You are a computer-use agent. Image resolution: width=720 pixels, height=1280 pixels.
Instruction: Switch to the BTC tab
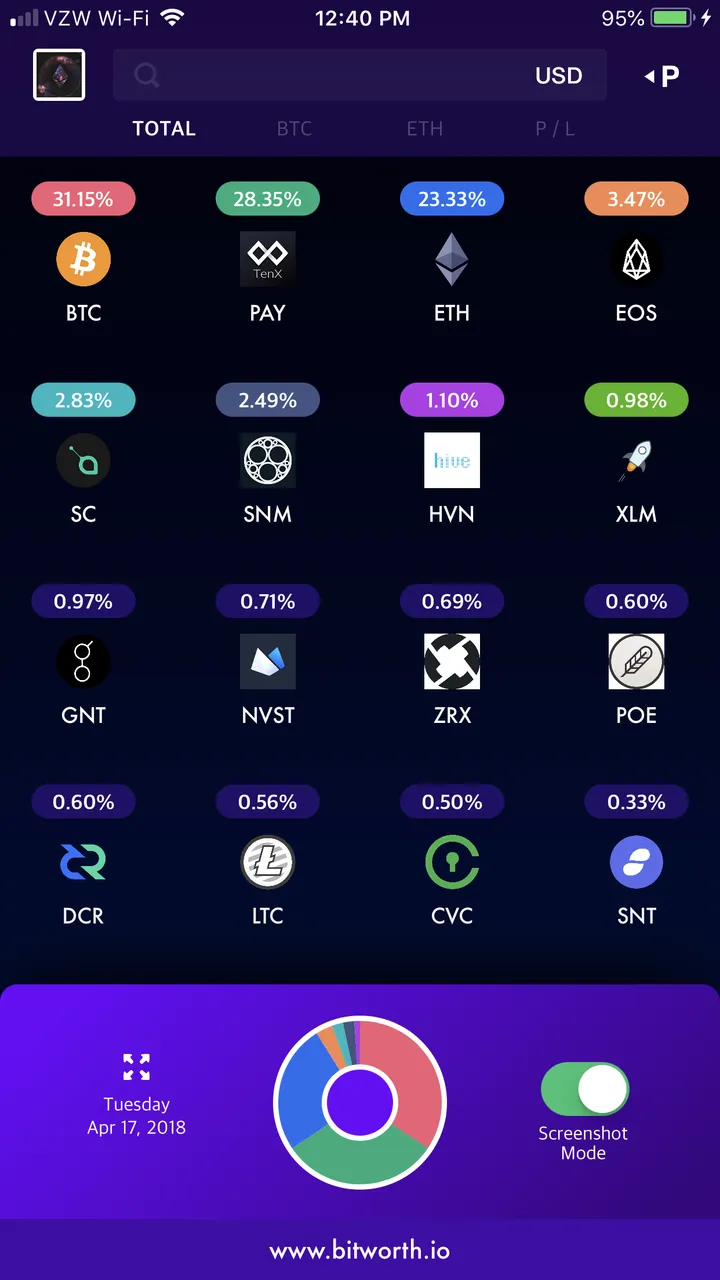tap(294, 129)
